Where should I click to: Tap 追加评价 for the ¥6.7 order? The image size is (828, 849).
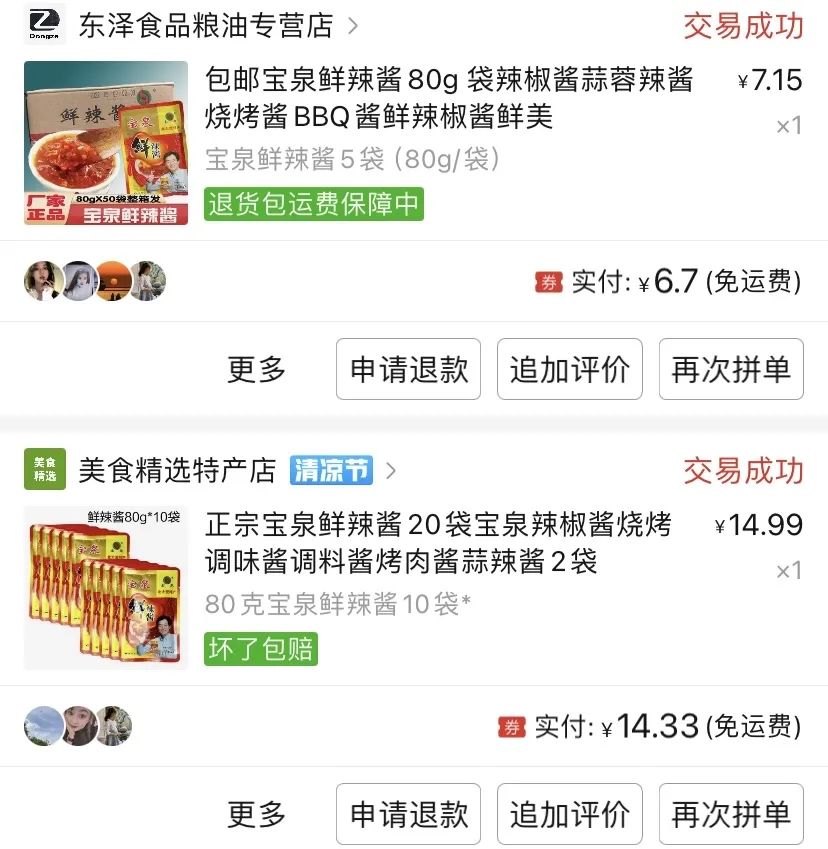pyautogui.click(x=570, y=369)
